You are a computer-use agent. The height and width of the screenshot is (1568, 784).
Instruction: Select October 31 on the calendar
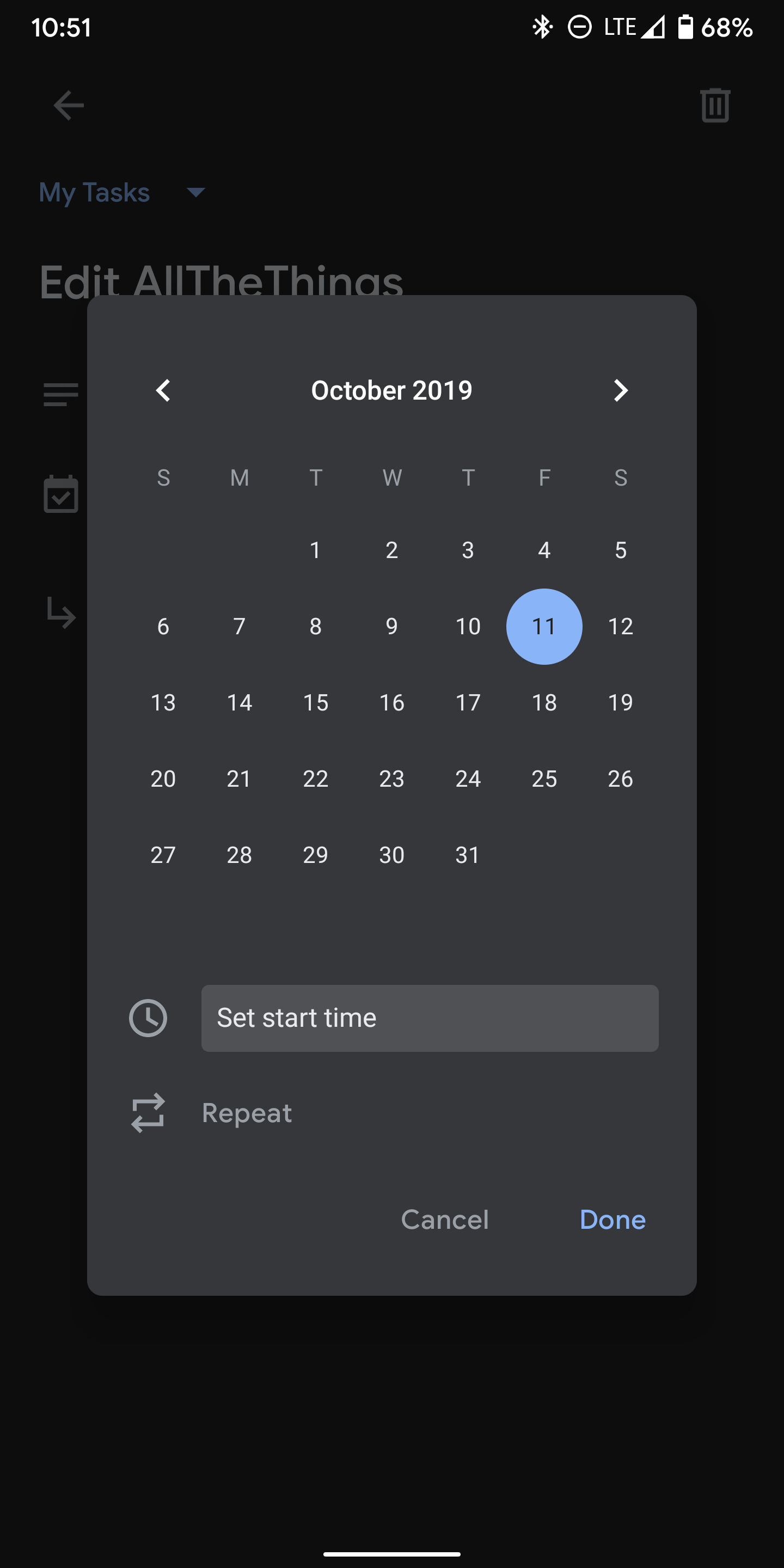(x=468, y=855)
